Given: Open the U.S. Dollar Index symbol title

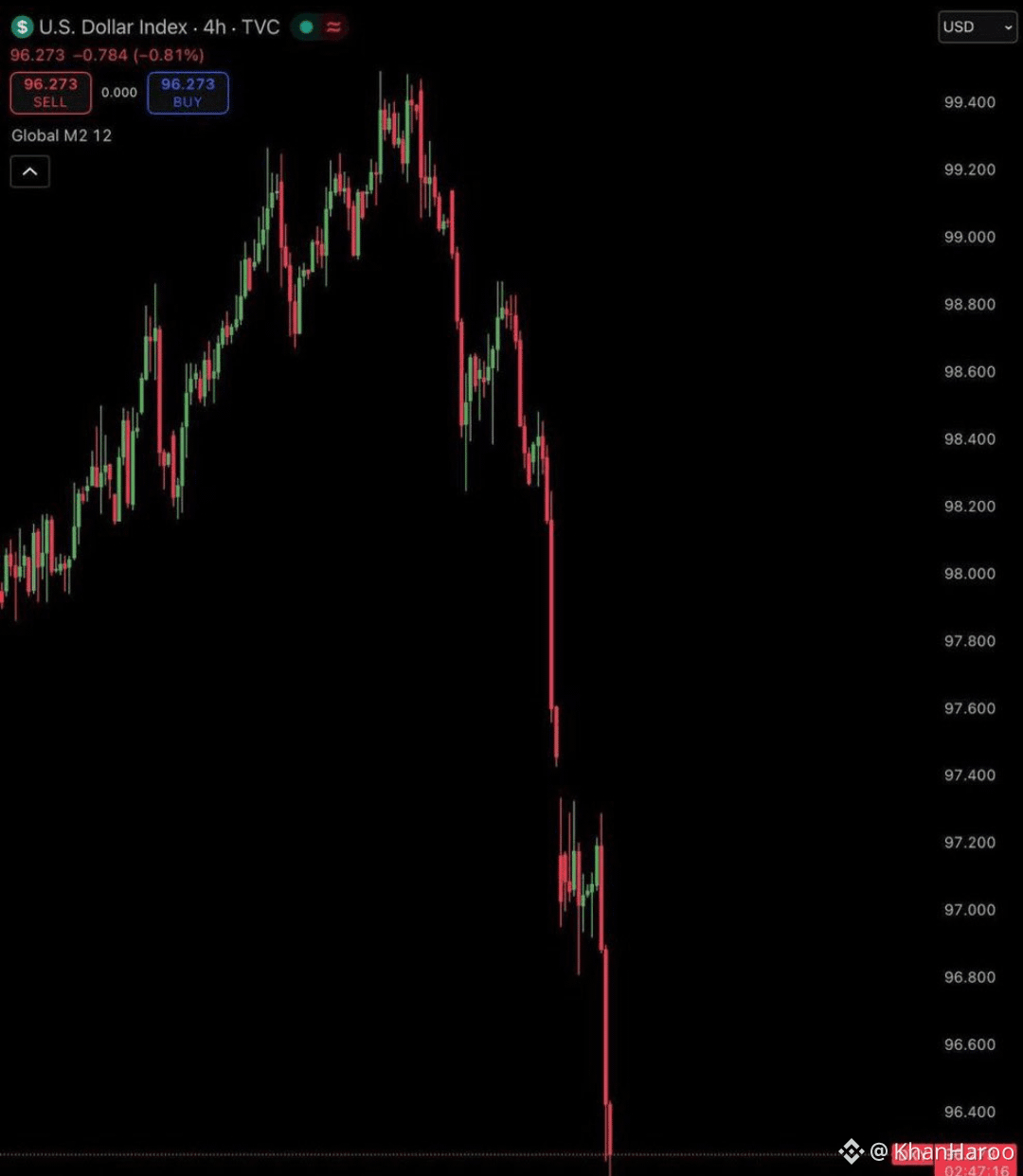Looking at the screenshot, I should pos(114,27).
